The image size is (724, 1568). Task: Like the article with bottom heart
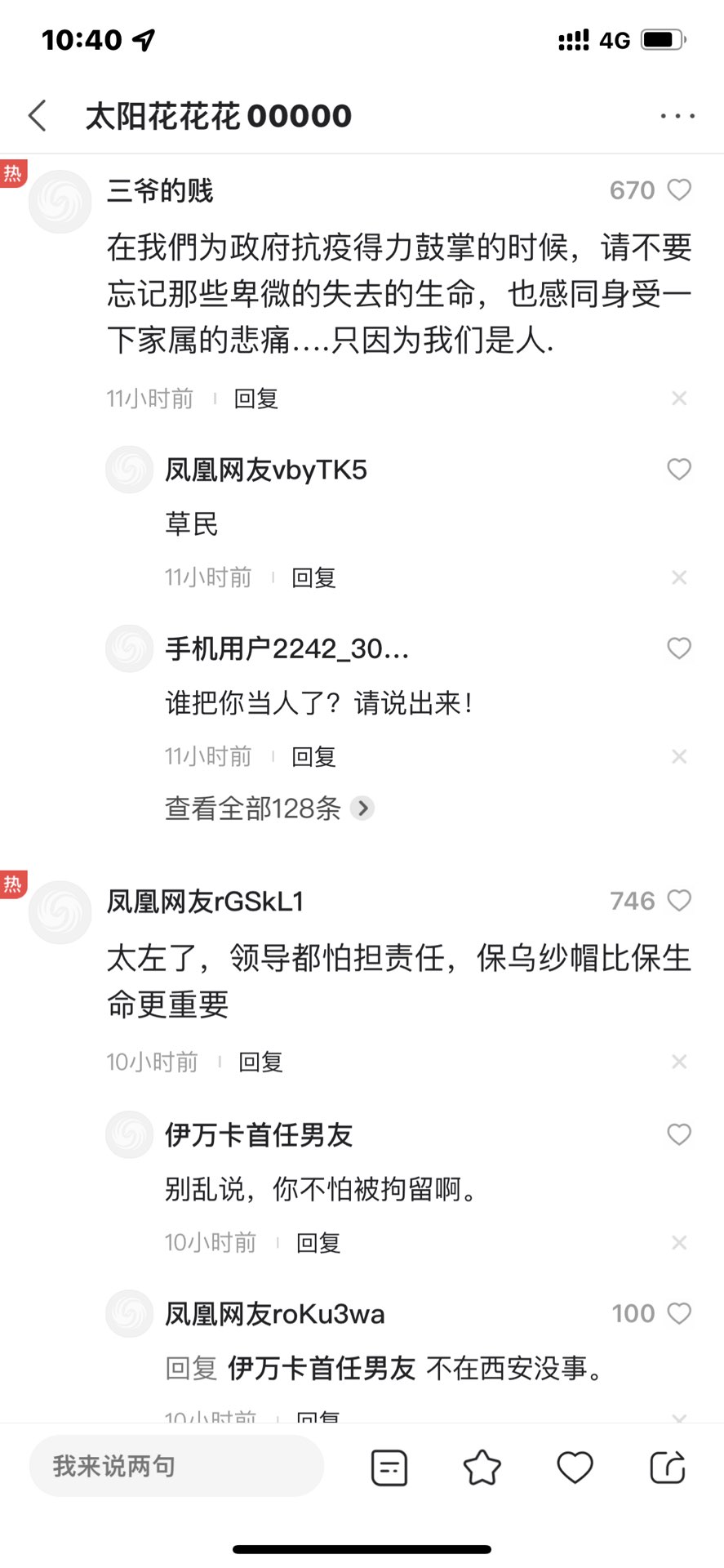coord(575,1468)
